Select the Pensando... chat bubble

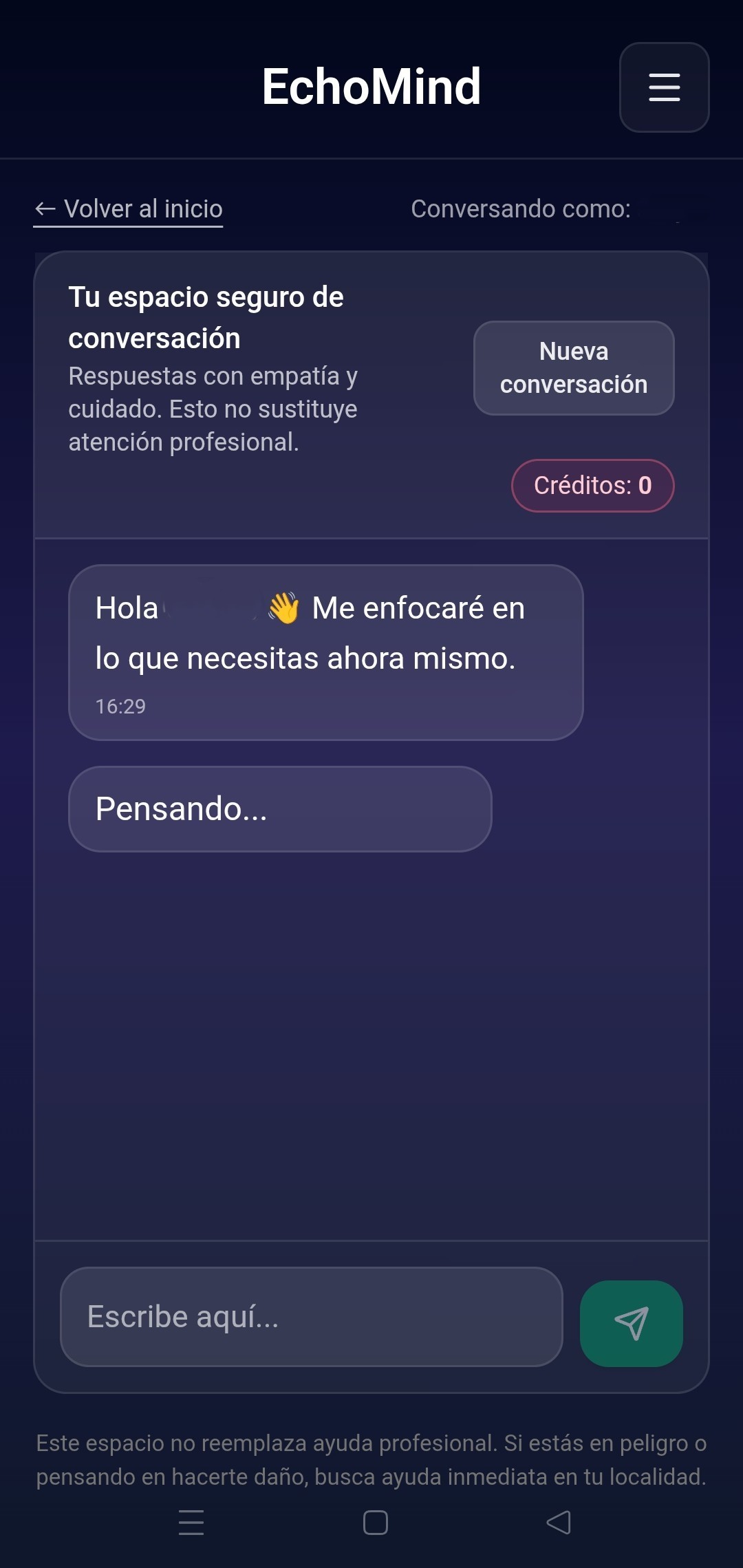[279, 808]
